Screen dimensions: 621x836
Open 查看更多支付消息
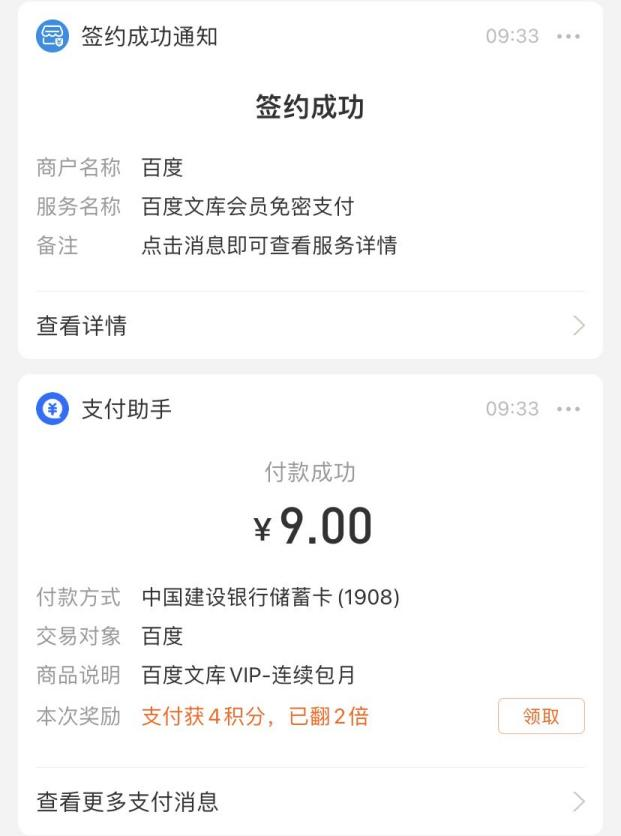[x=310, y=801]
